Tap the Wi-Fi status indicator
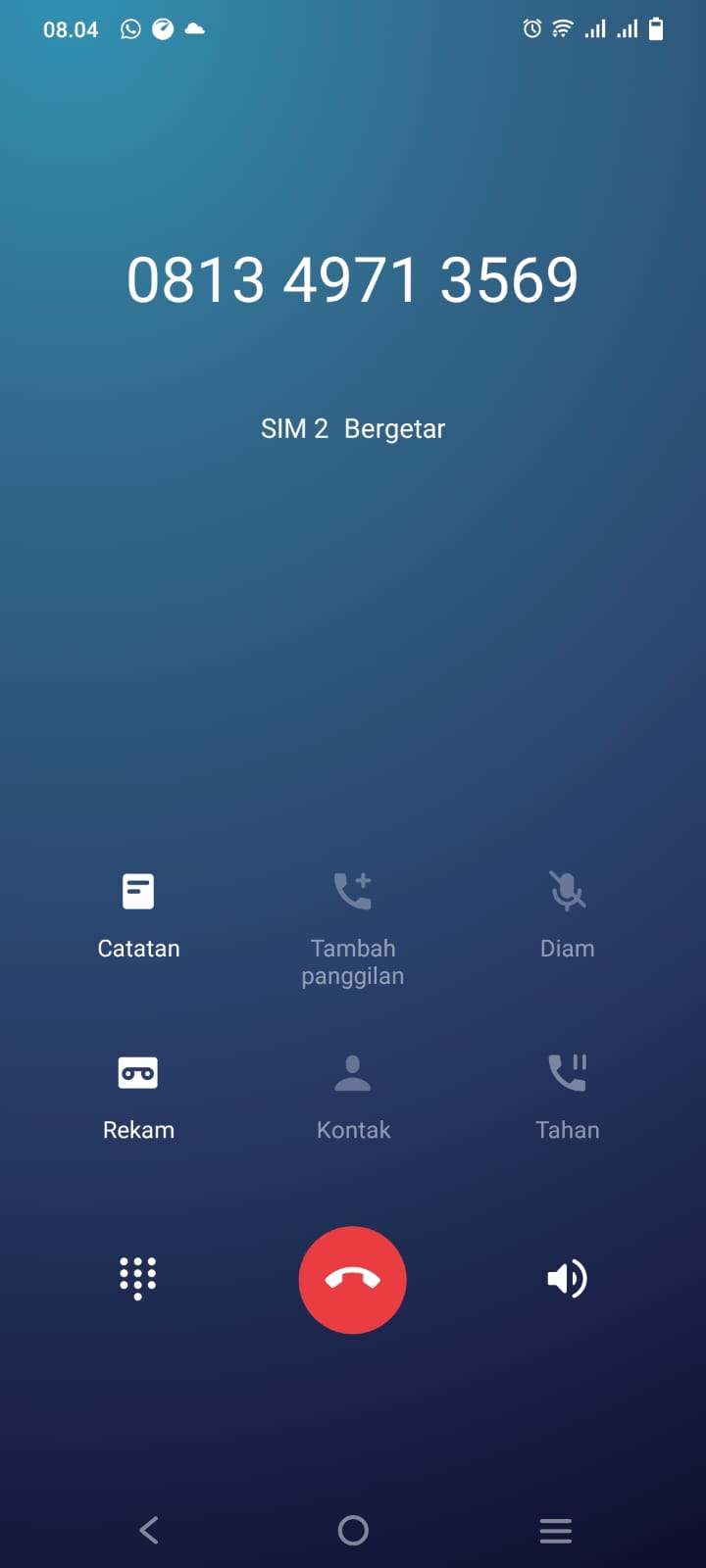This screenshot has height=1568, width=706. (561, 29)
